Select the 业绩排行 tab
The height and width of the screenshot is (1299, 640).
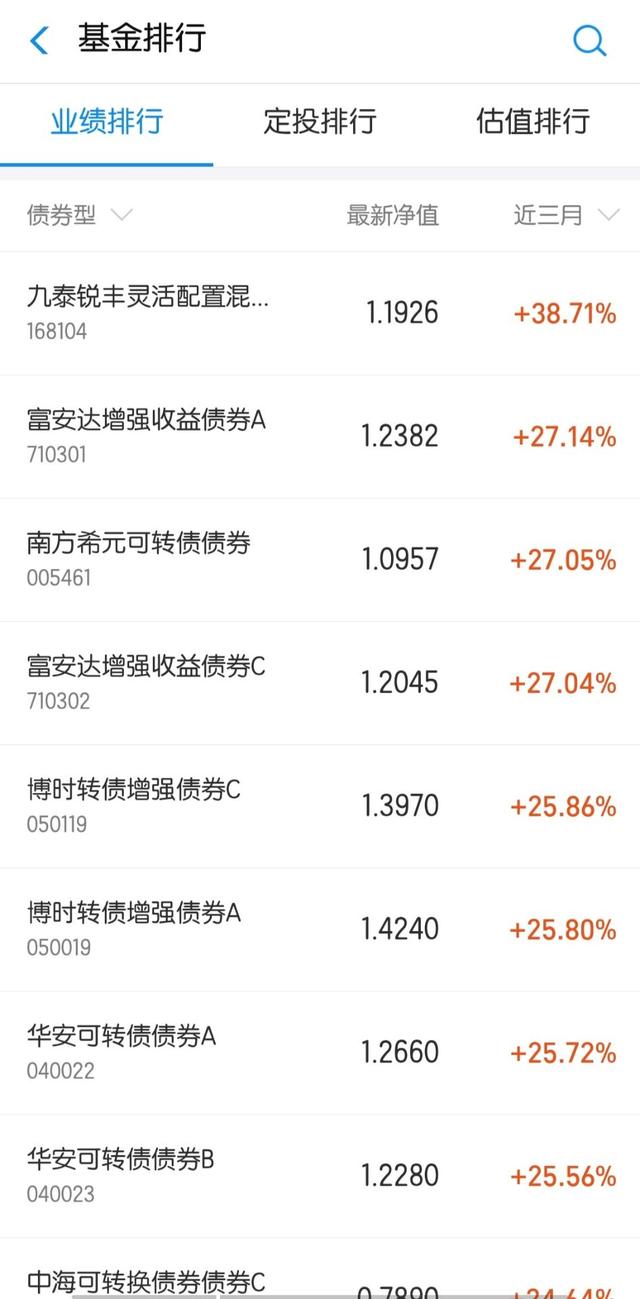(107, 122)
